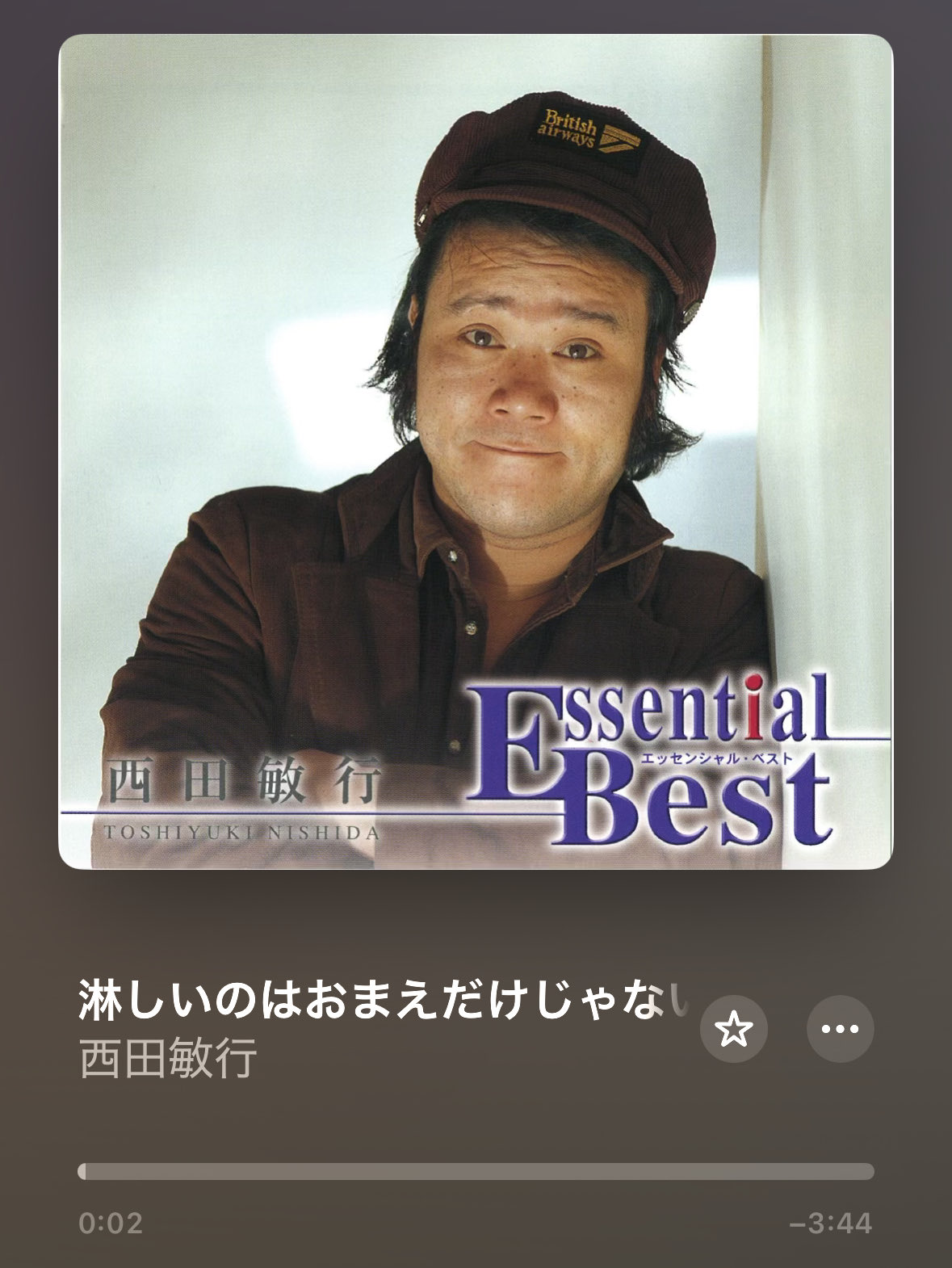The image size is (952, 1268).
Task: Open the more options ellipsis menu
Action: (840, 1030)
